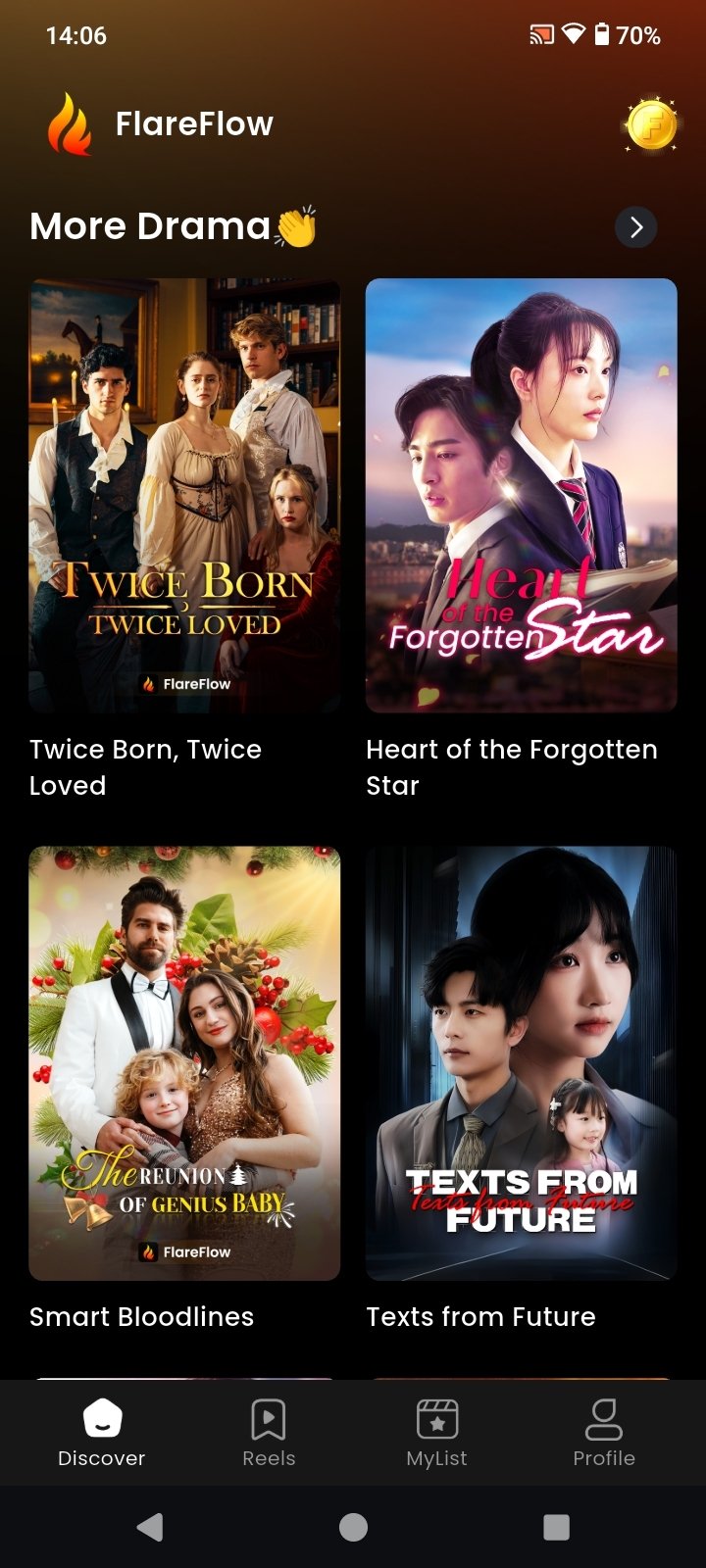This screenshot has width=706, height=1568.
Task: Open Heart of the Forgotten Star drama
Action: point(521,496)
